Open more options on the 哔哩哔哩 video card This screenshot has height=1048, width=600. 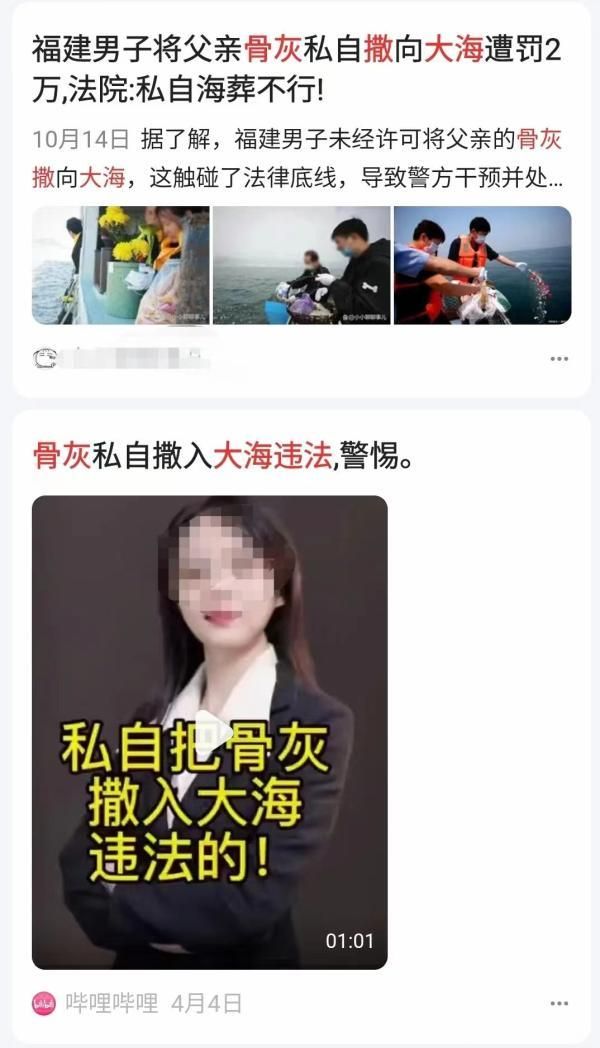coord(559,1003)
